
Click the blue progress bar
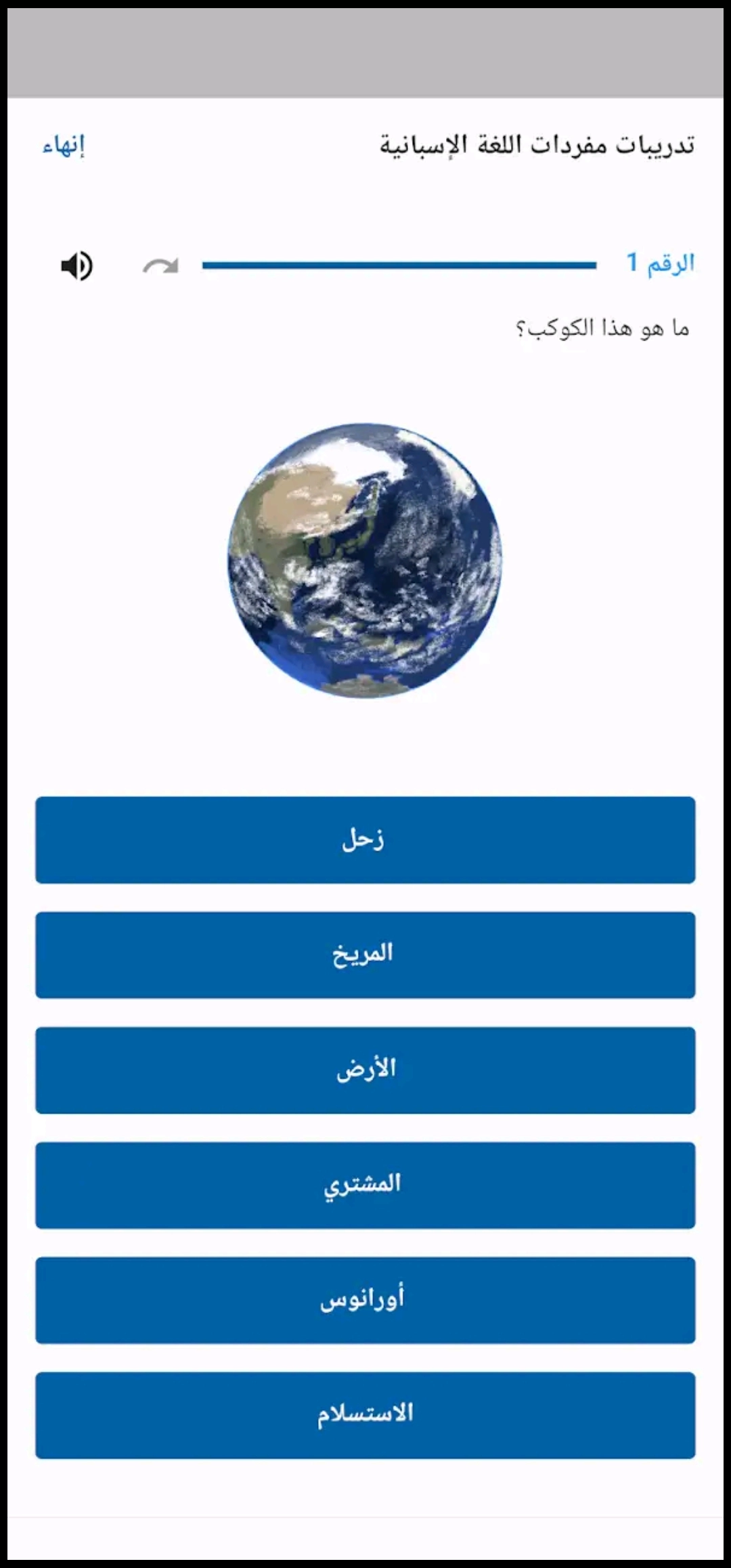coord(399,265)
